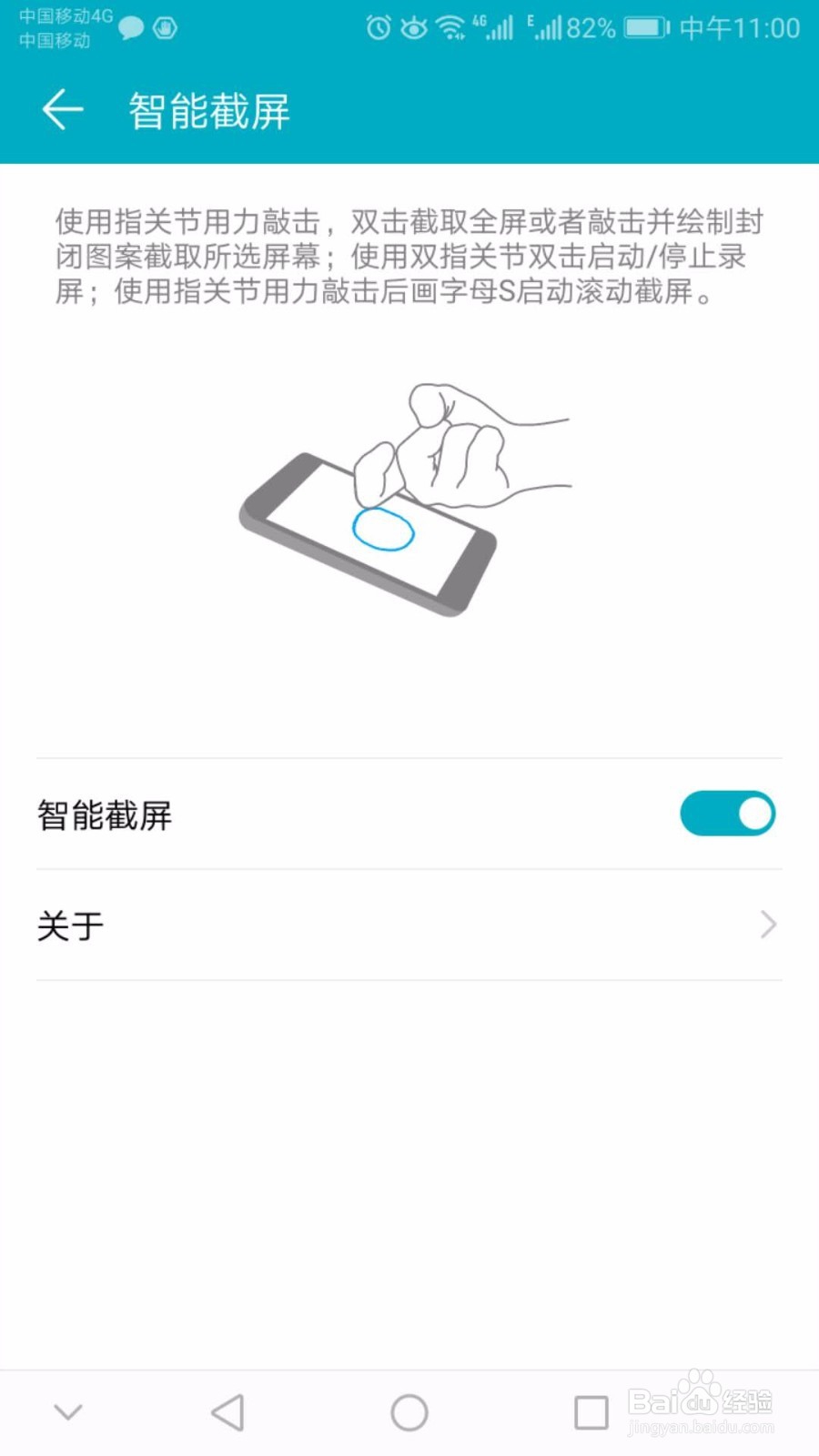Tap the headset notification icon in status bar
The width and height of the screenshot is (819, 1456).
[166, 29]
